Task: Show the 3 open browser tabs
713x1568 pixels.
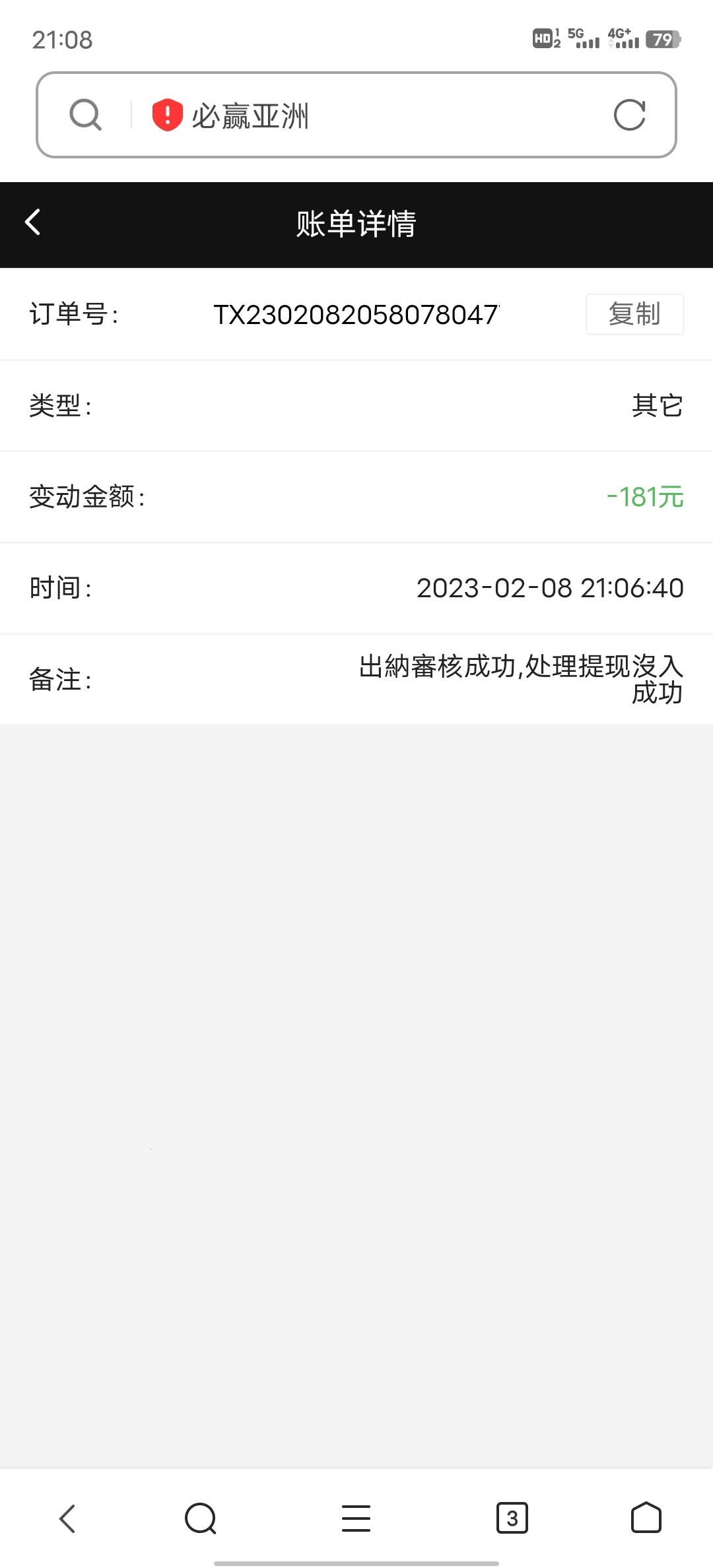Action: [512, 1519]
